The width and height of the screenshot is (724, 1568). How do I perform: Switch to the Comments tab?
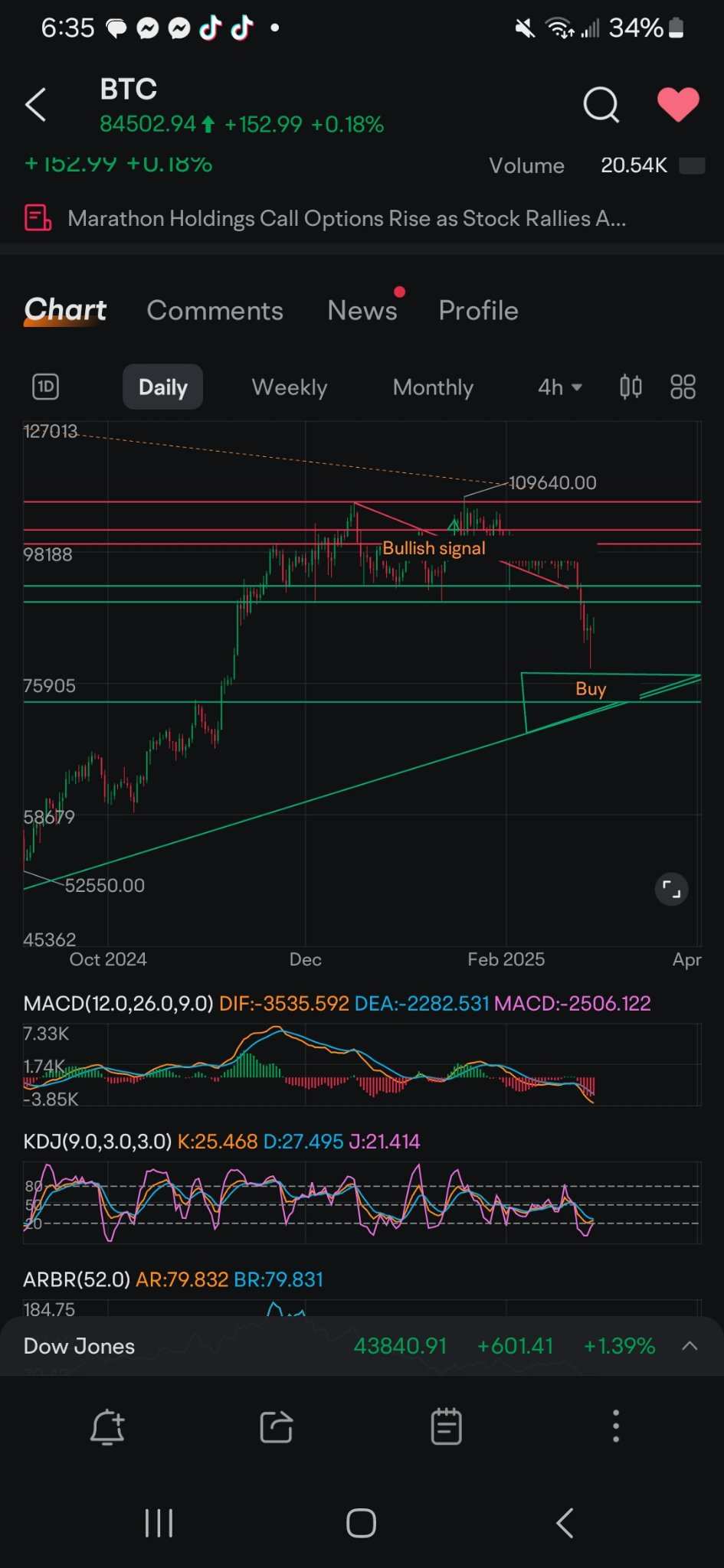pos(215,310)
